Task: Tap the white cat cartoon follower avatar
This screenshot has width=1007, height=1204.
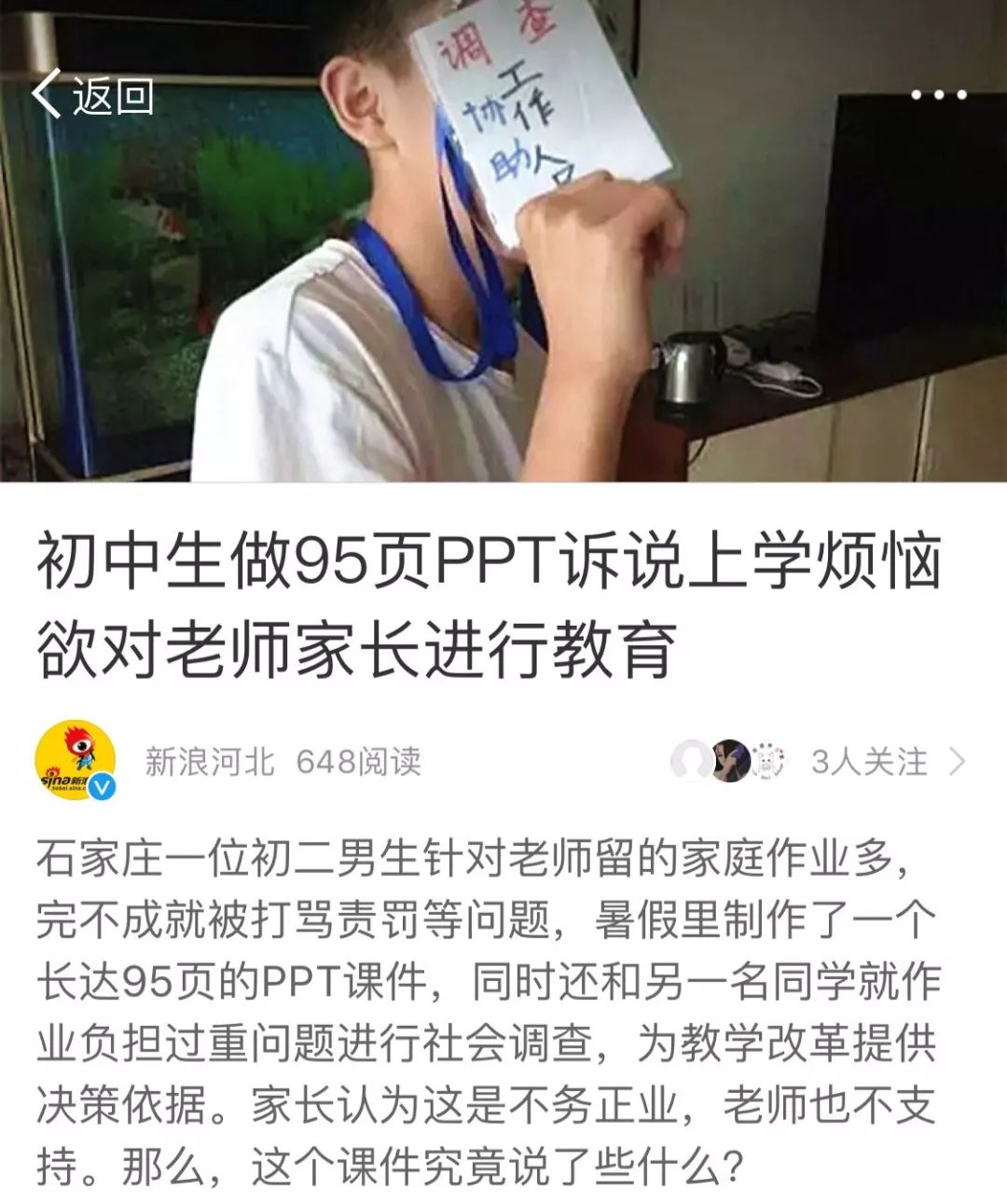Action: click(766, 757)
